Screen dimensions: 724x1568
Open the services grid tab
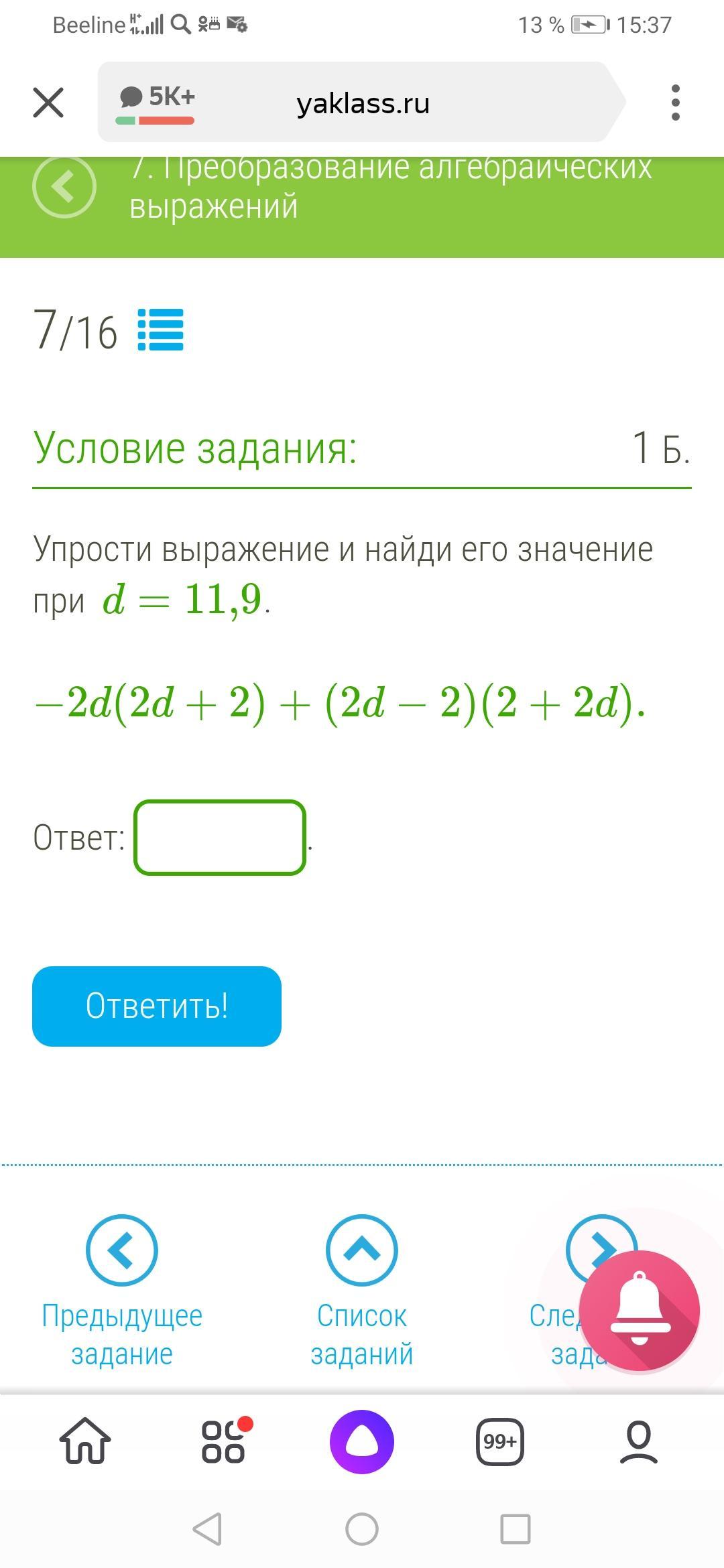(x=225, y=1441)
